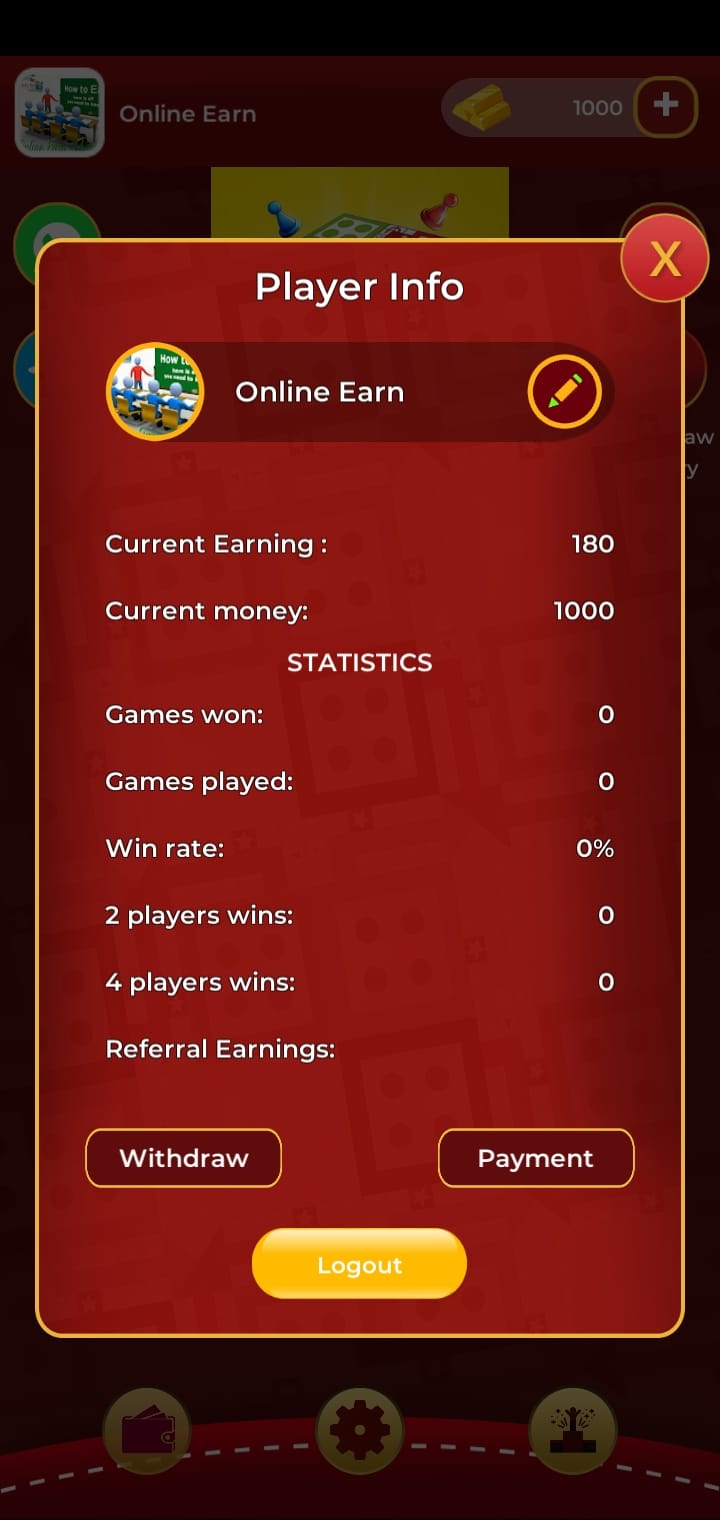Open the wallet icon in bottom navigation
Image resolution: width=720 pixels, height=1520 pixels.
[x=147, y=1430]
